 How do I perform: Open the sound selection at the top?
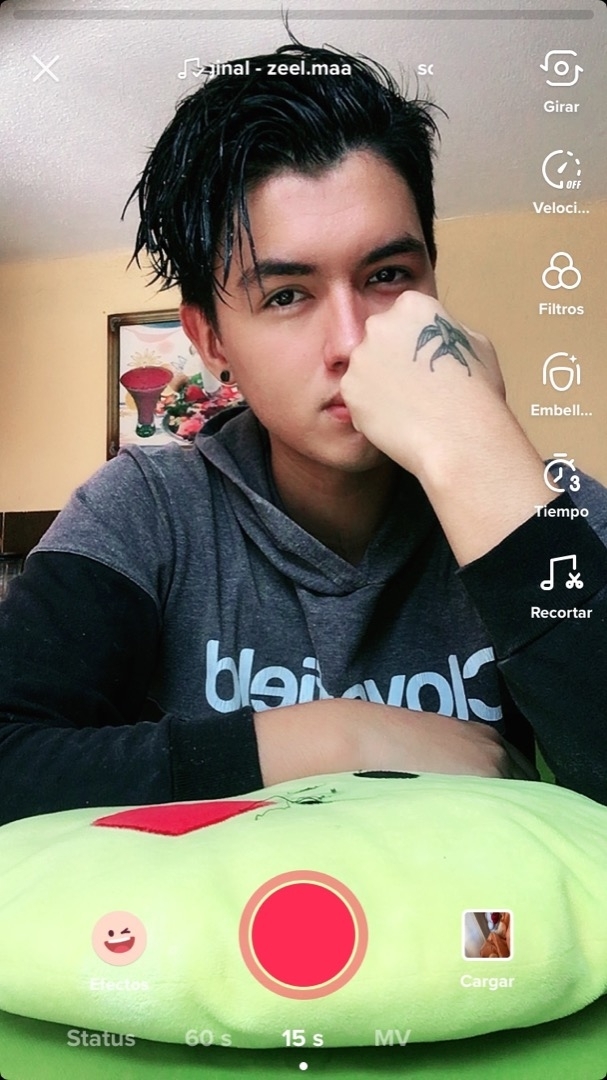[x=266, y=69]
